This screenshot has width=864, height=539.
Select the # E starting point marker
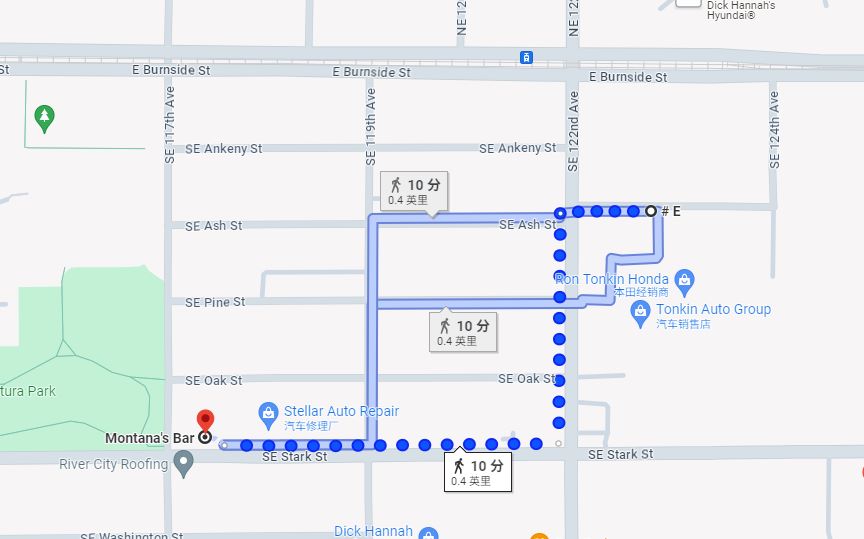point(652,211)
